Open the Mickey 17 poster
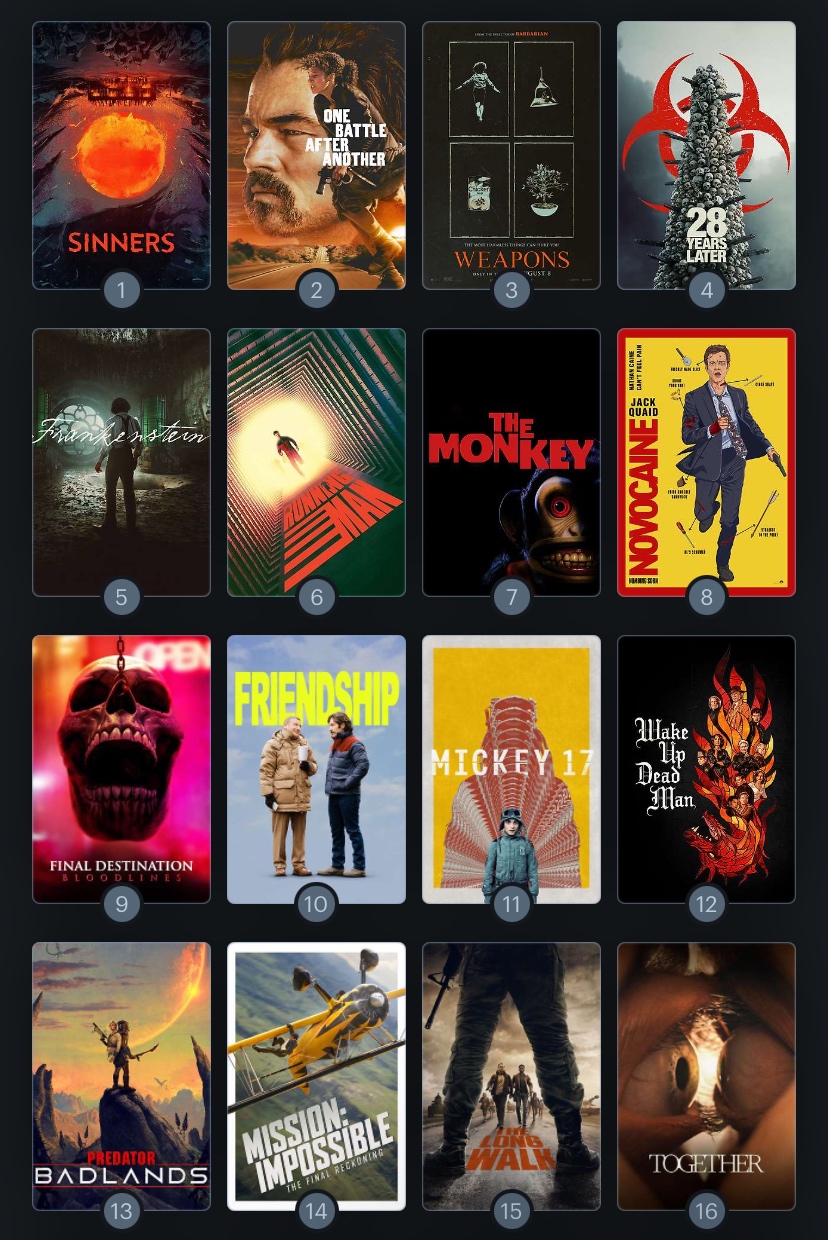The height and width of the screenshot is (1240, 828). pyautogui.click(x=511, y=769)
